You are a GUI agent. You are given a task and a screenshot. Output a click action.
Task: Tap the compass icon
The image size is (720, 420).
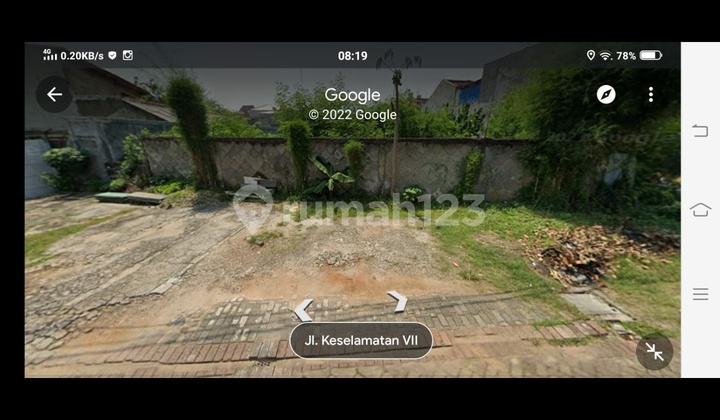(606, 95)
